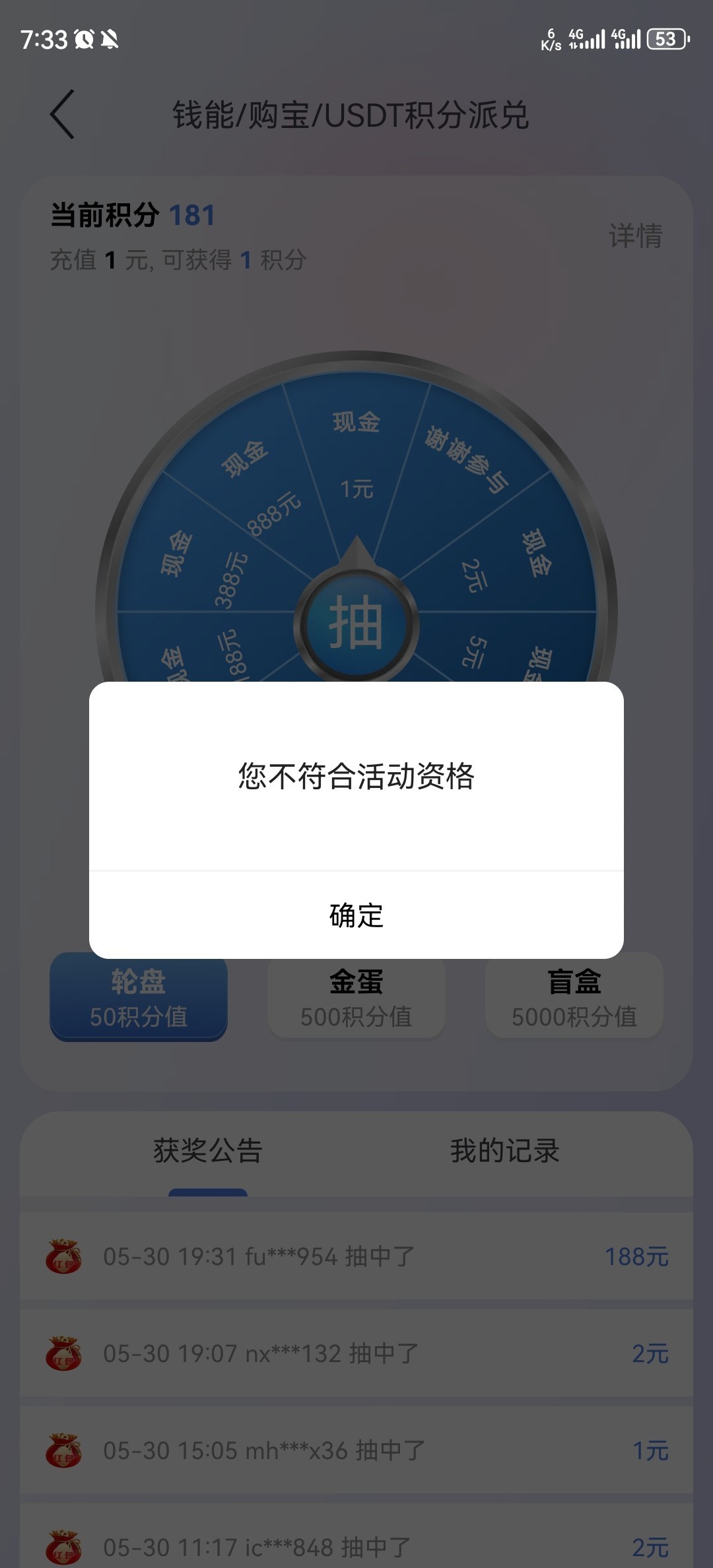Show the 获奖公告 winners list
Image resolution: width=713 pixels, height=1568 pixels.
208,1152
